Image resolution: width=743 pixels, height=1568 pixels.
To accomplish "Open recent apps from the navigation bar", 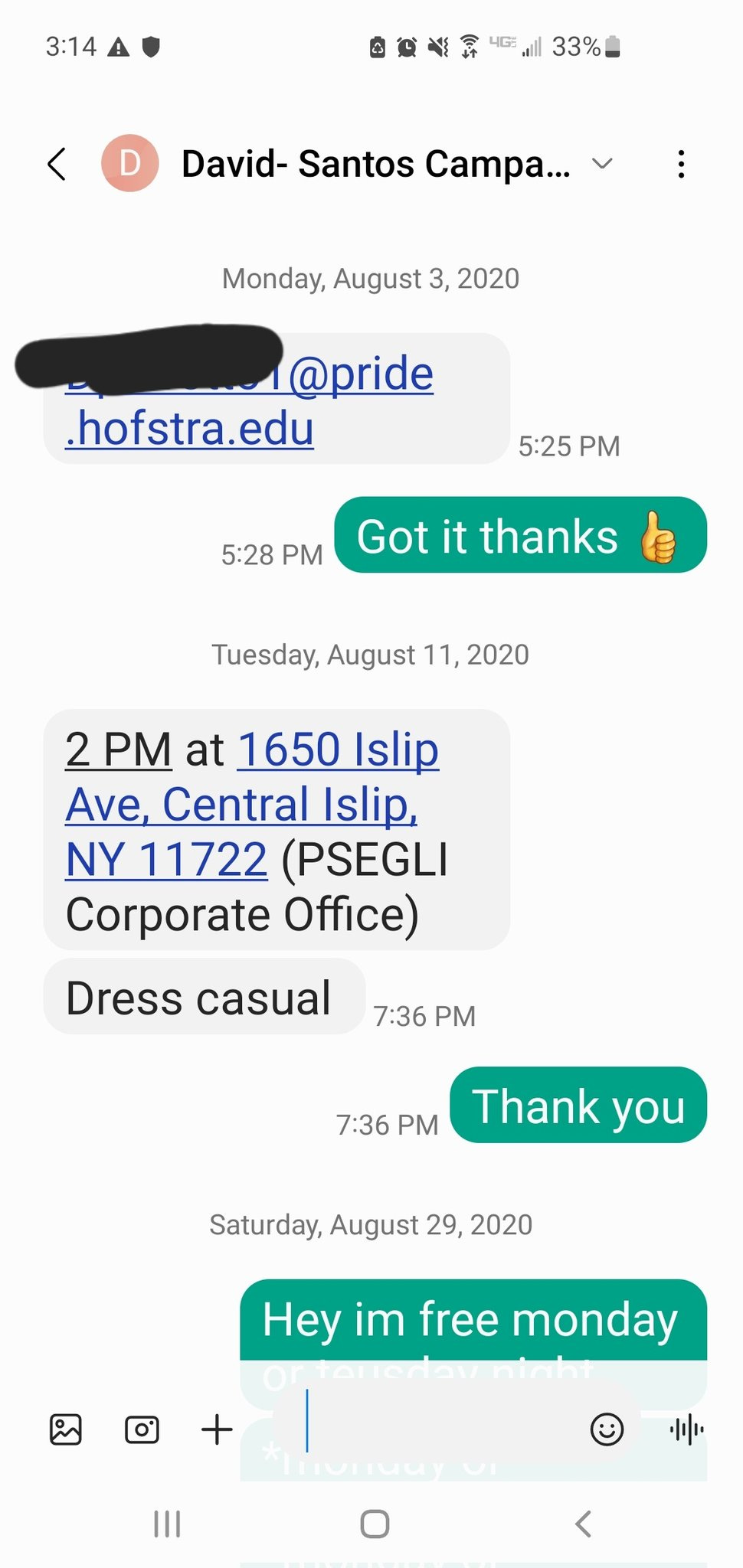I will 167,1524.
